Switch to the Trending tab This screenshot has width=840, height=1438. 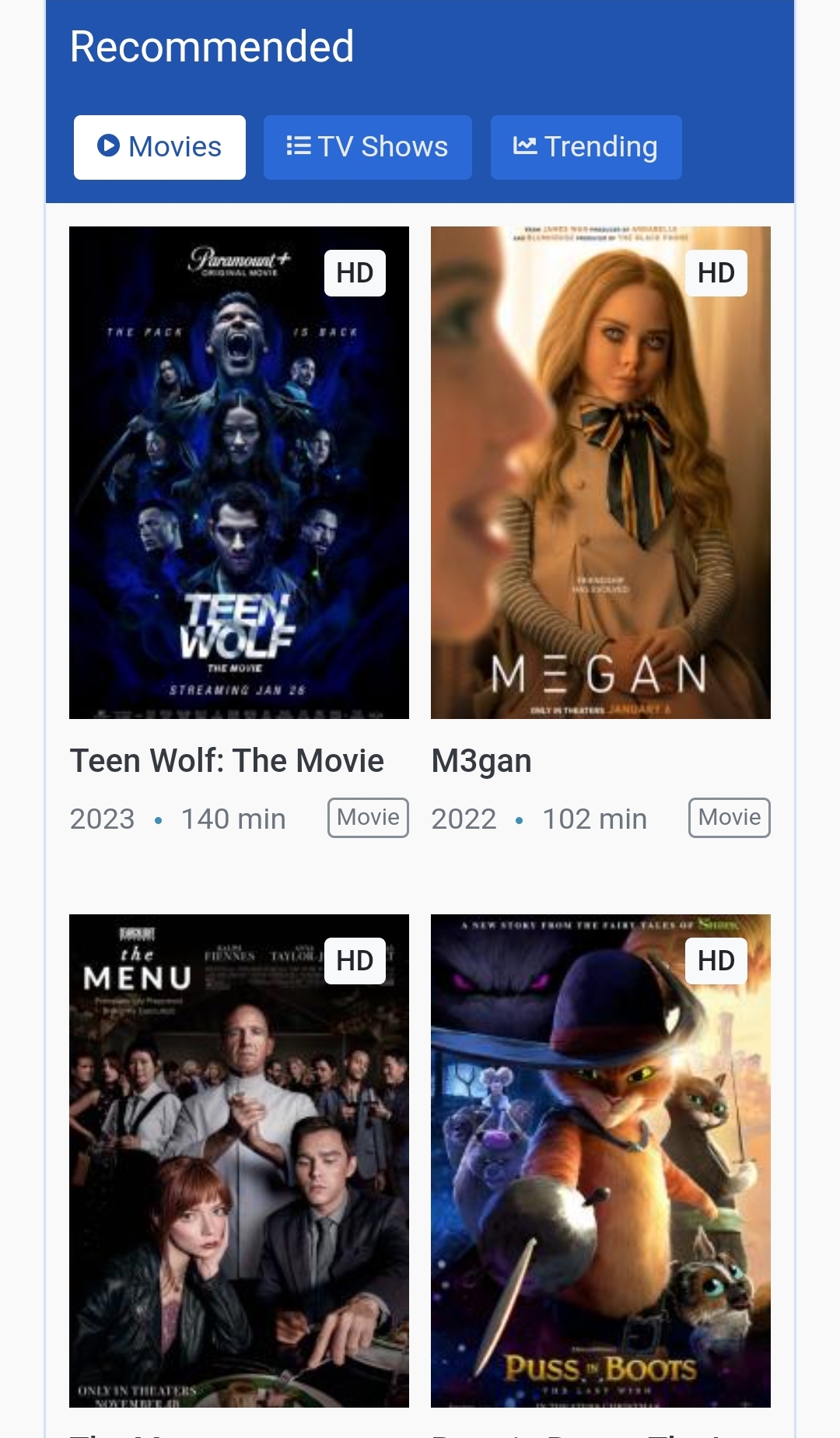pyautogui.click(x=586, y=147)
